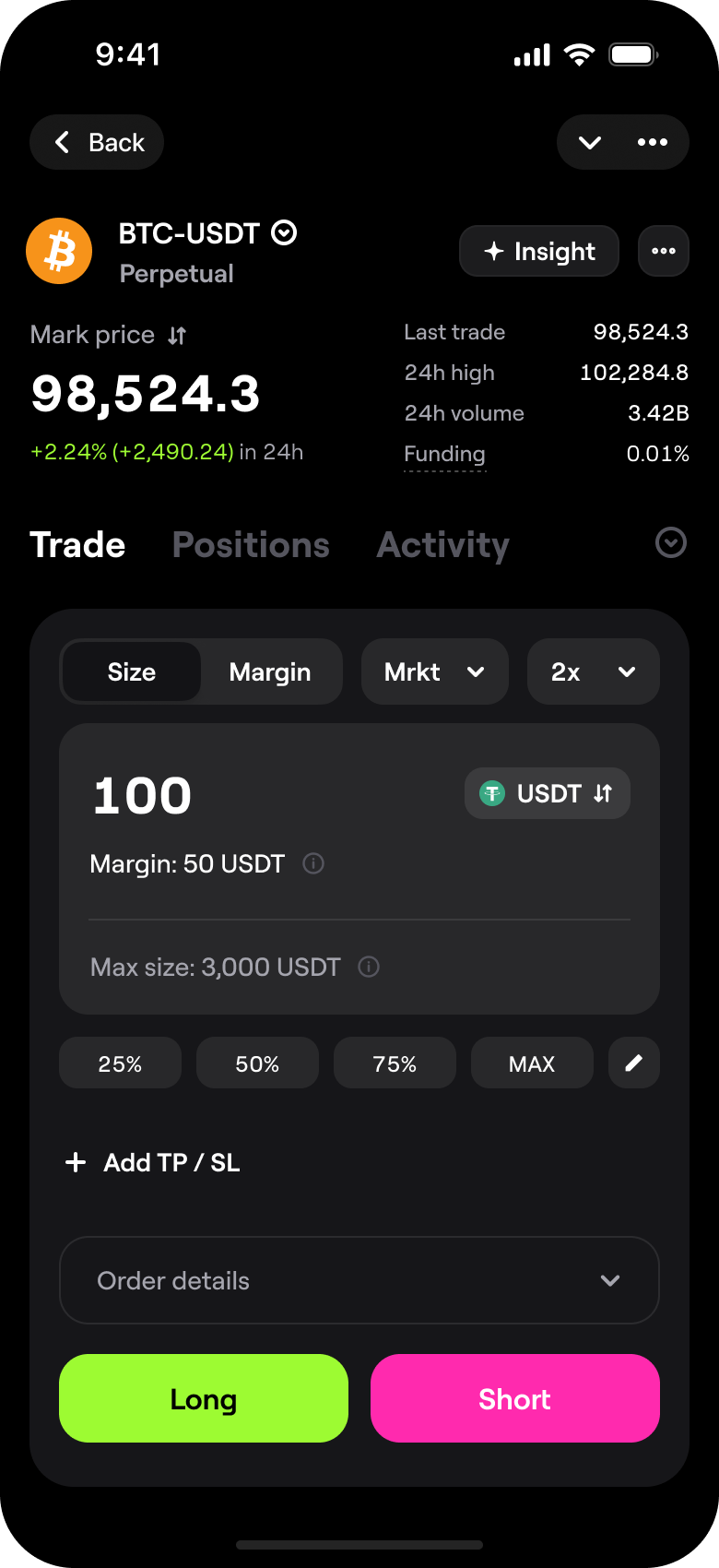Place a Long order
This screenshot has height=1568, width=719.
pos(204,1398)
